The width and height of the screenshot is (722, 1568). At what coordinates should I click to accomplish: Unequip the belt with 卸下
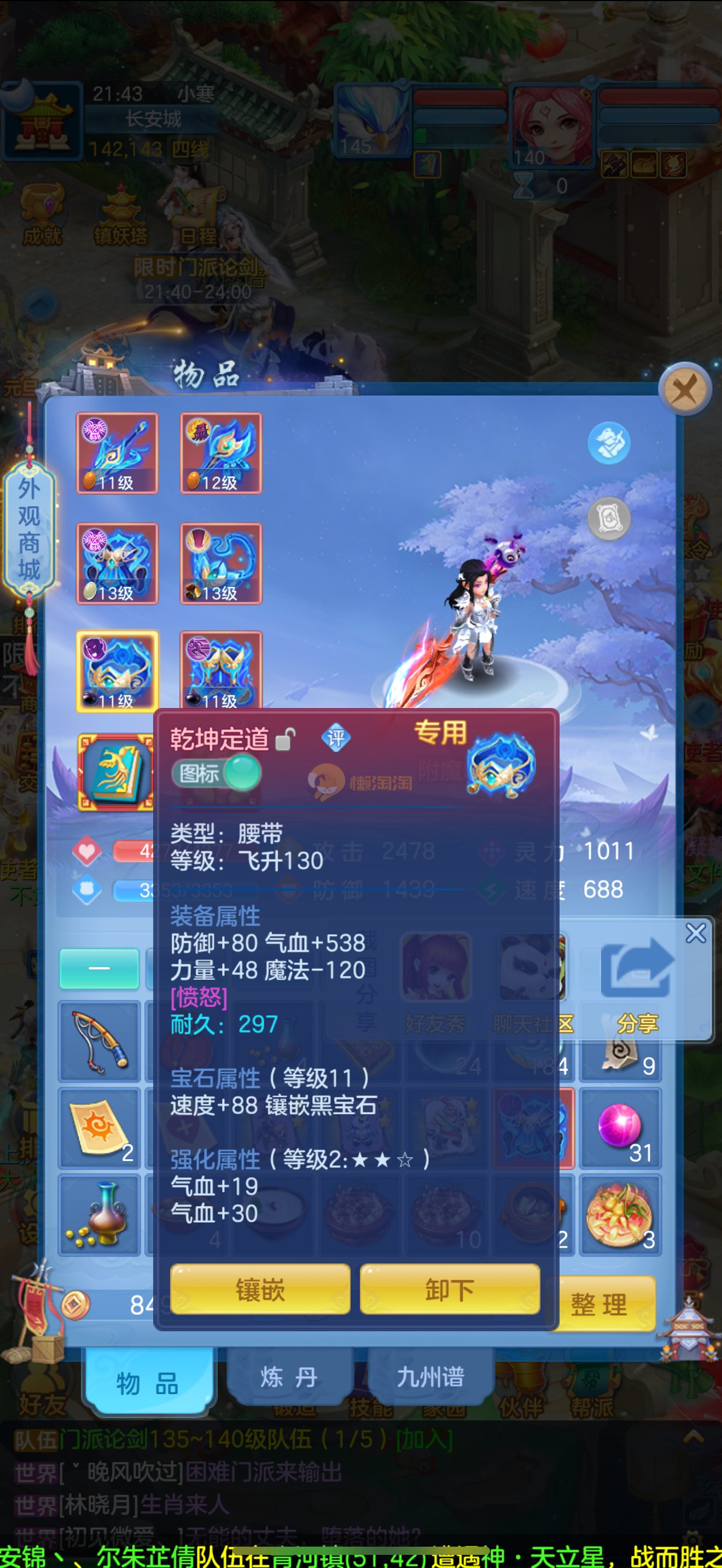449,1289
